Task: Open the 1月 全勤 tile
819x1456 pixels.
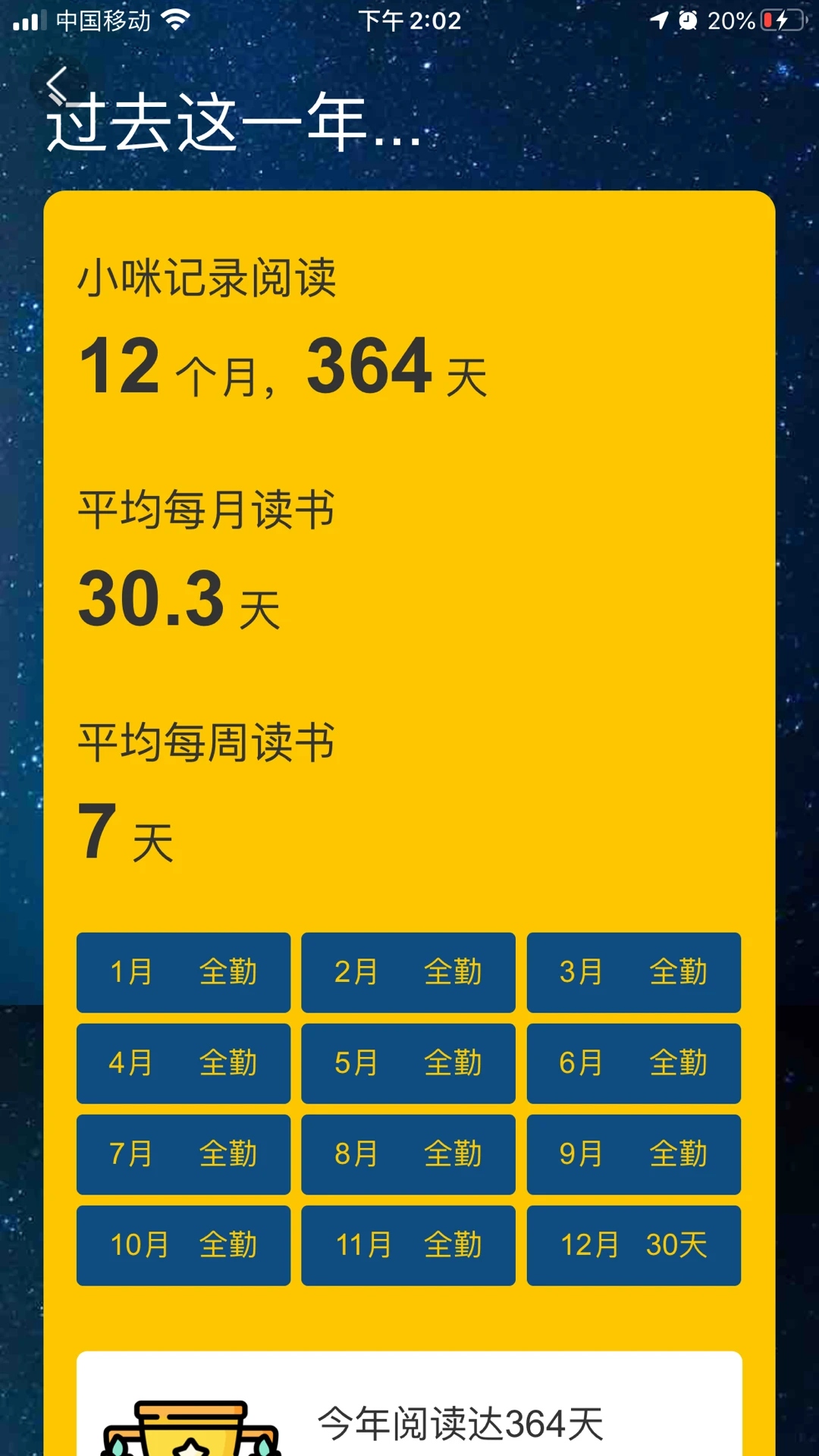Action: [x=184, y=972]
